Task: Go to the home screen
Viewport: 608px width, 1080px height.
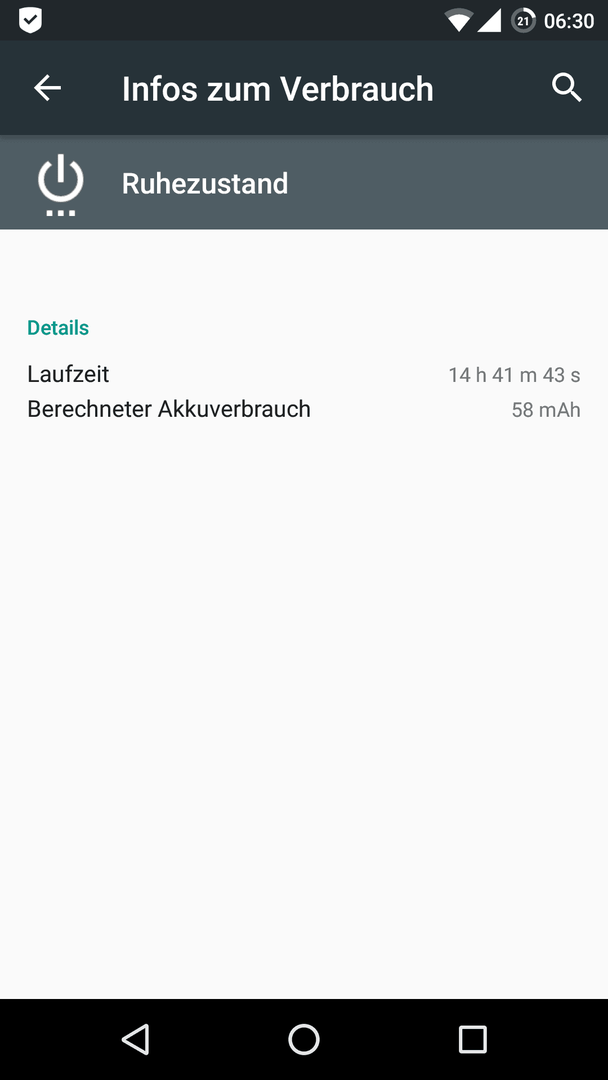Action: [304, 1039]
